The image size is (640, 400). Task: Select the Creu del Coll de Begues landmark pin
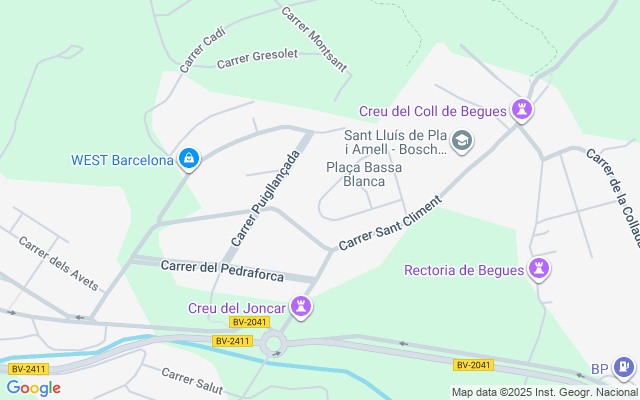tap(521, 109)
